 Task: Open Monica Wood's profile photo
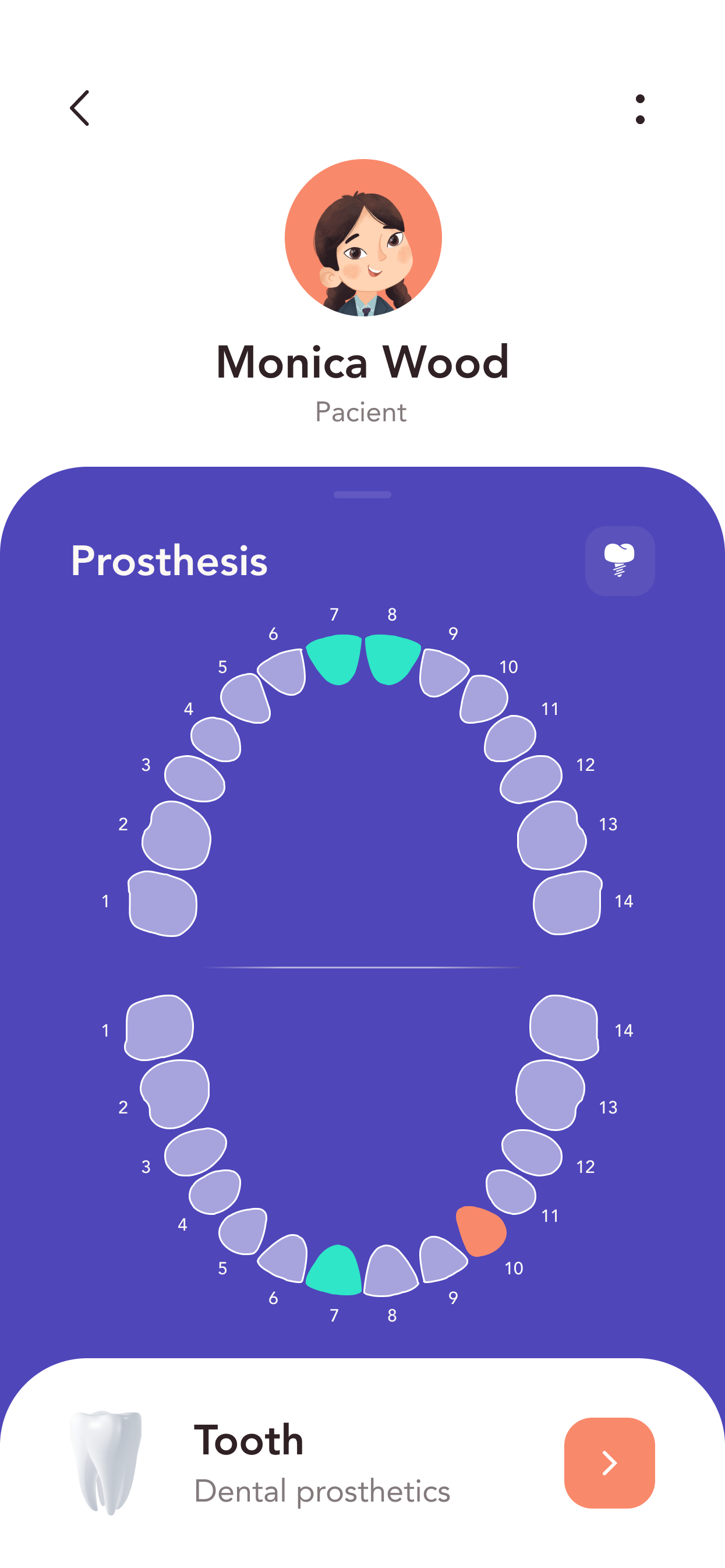363,238
